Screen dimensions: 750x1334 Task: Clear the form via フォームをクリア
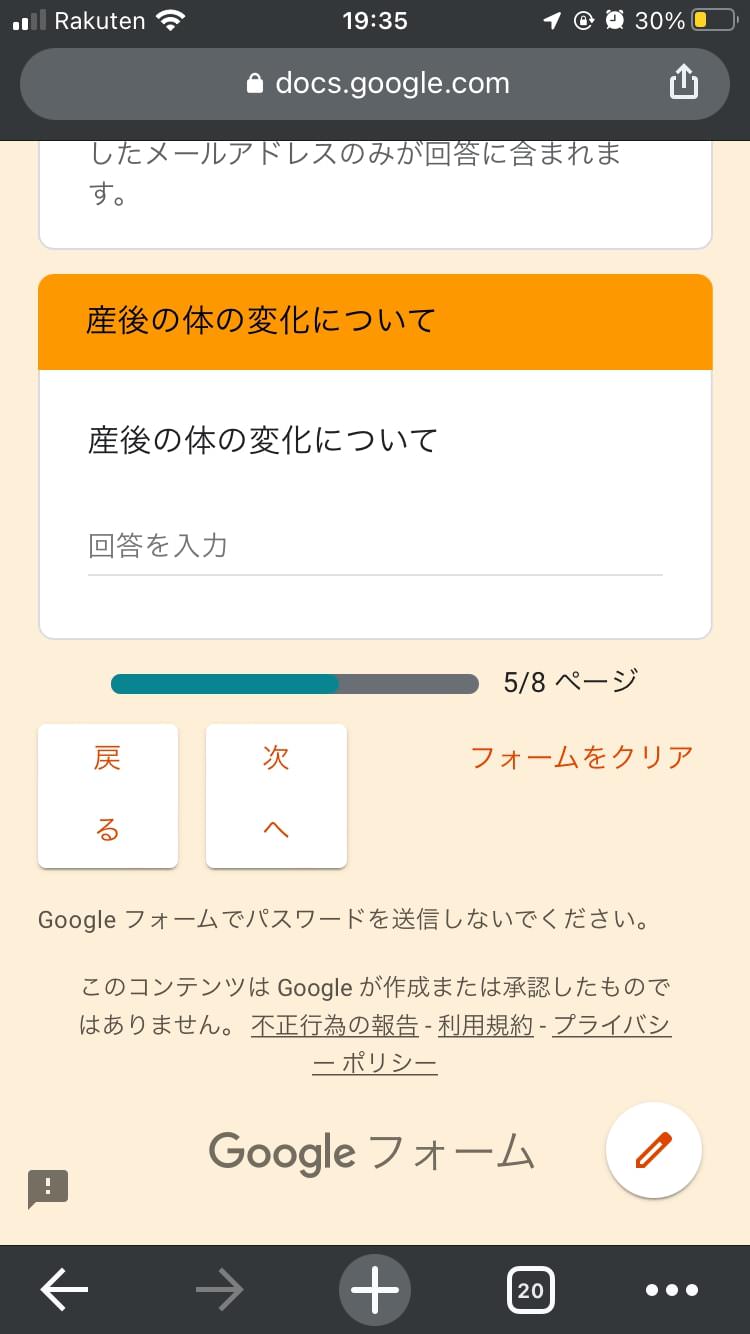pos(581,757)
